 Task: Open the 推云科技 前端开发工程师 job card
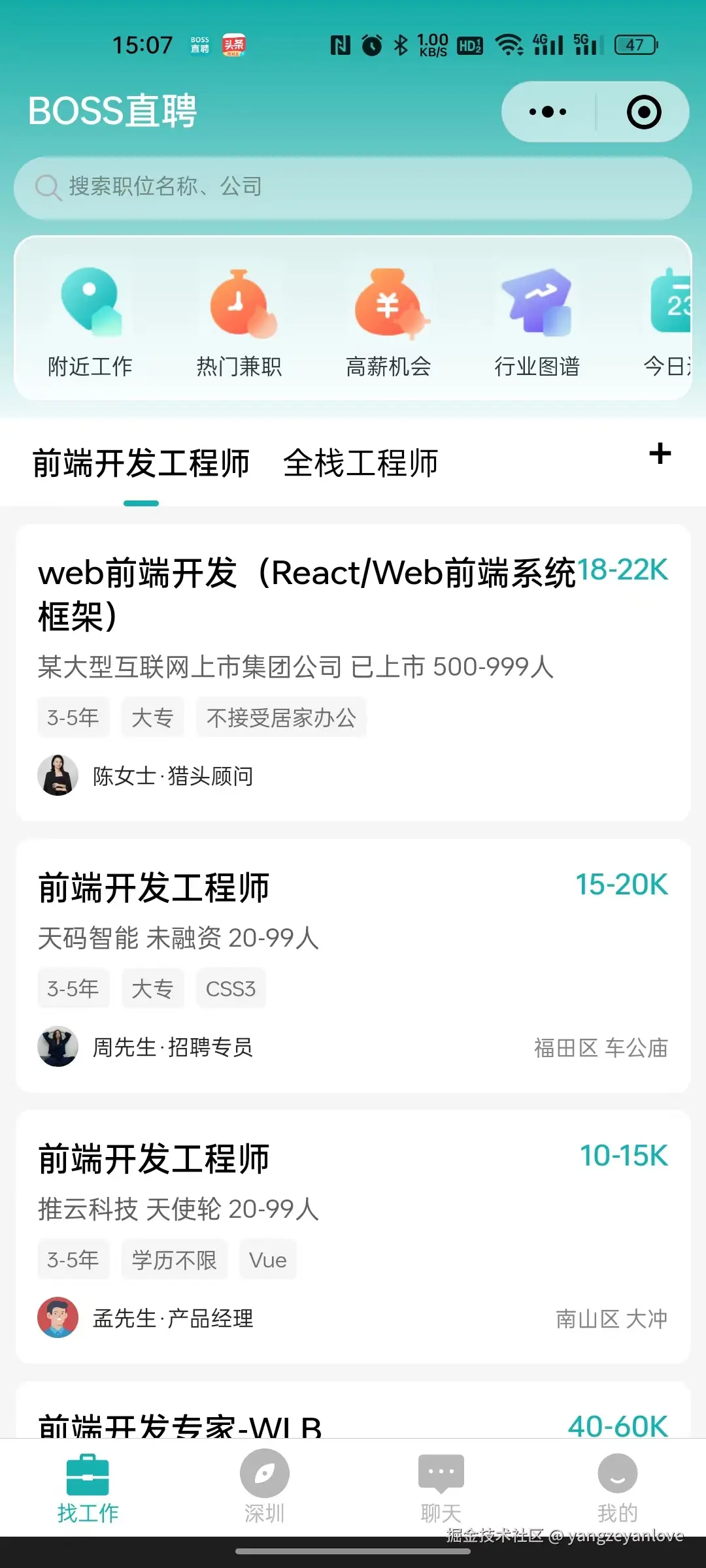pos(353,1236)
